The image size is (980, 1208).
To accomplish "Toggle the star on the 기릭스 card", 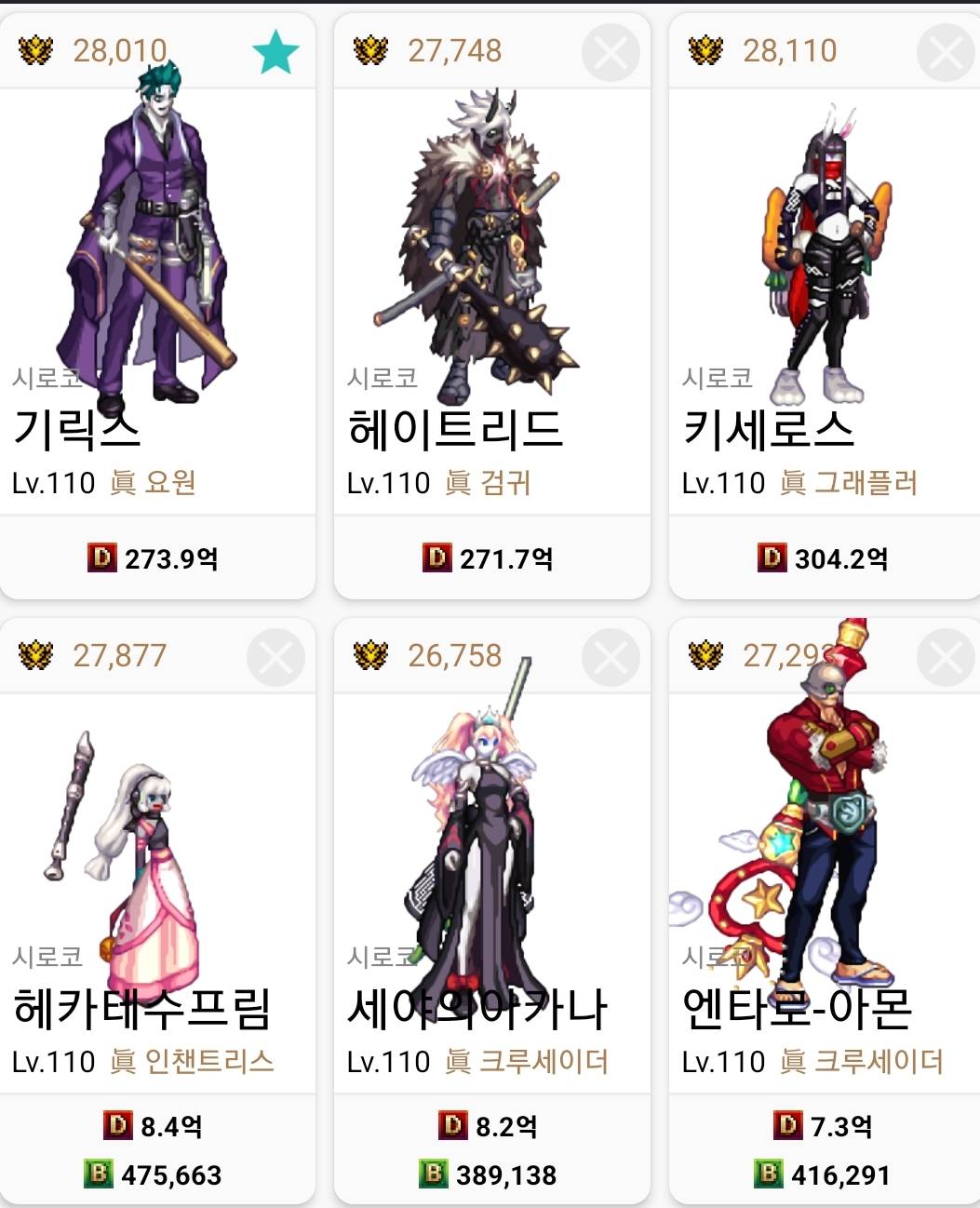I will [275, 52].
